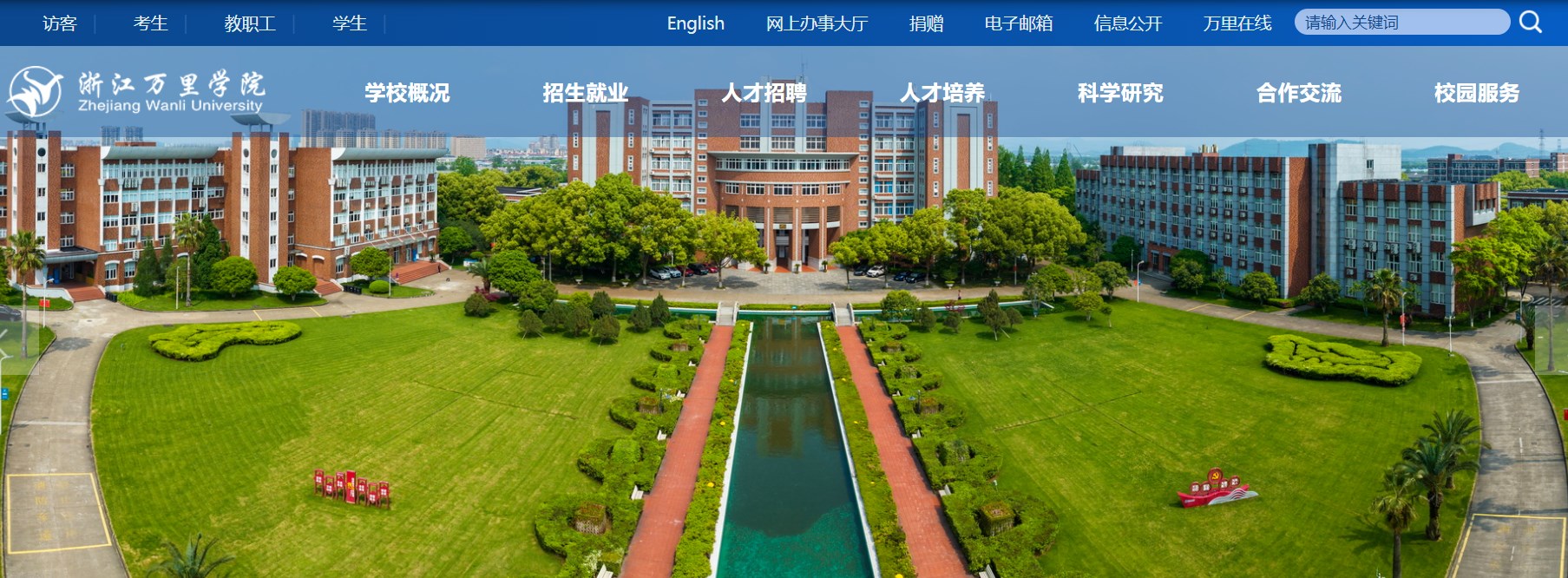Open the 教职工 staff link
This screenshot has height=578, width=1568.
click(250, 23)
